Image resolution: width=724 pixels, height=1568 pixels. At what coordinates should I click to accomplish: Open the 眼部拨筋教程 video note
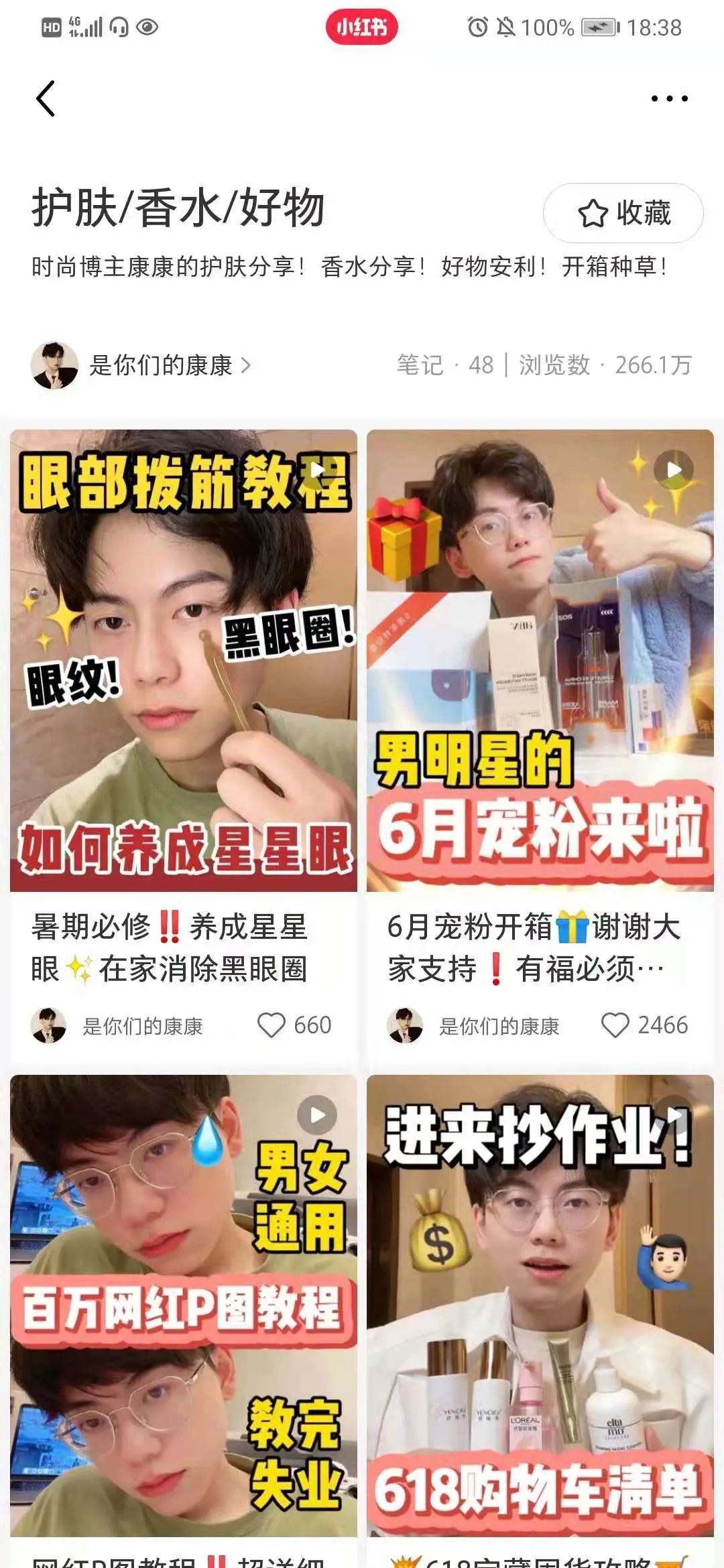(184, 660)
